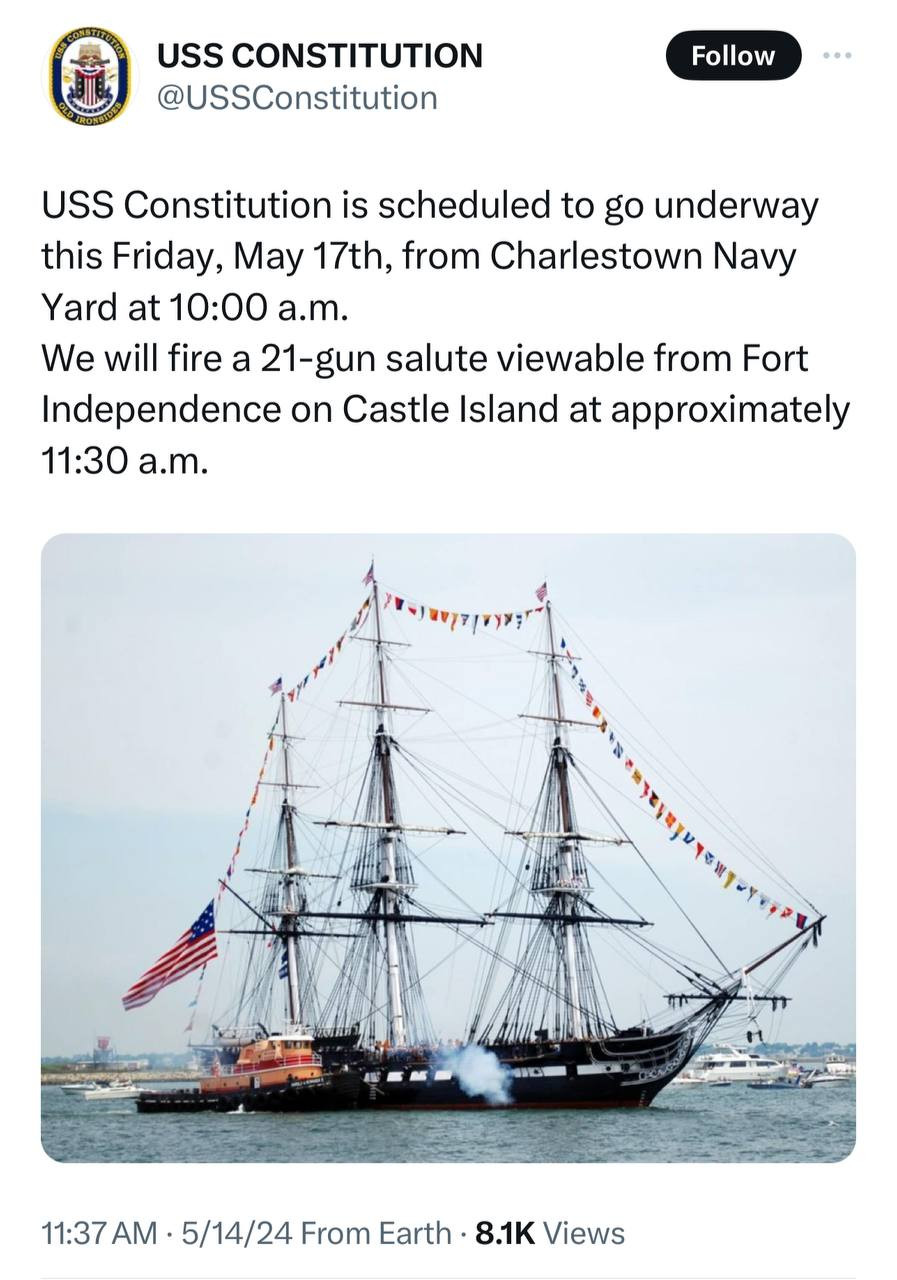
Task: Tap the @USSConstitution handle
Action: pos(297,98)
